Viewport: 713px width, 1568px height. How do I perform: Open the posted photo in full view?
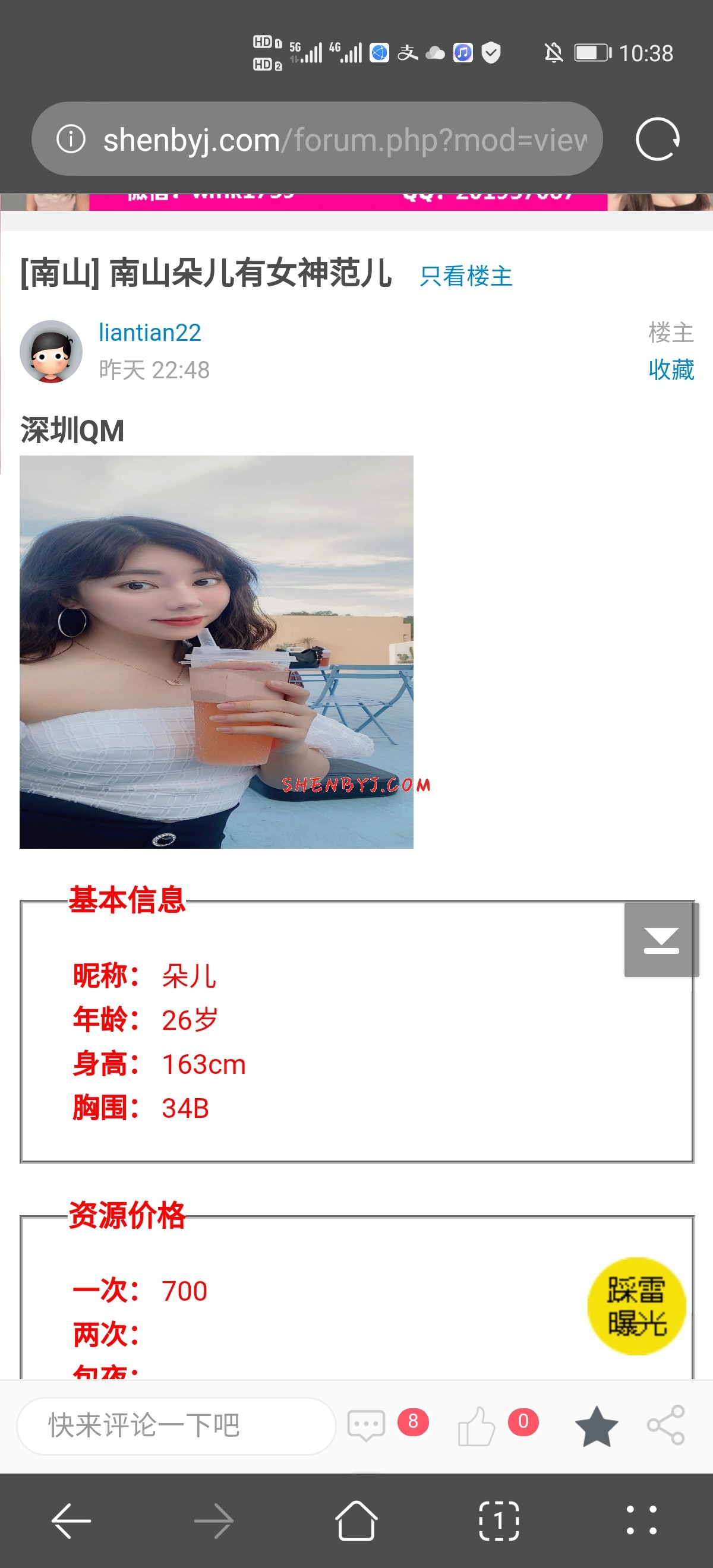point(216,652)
